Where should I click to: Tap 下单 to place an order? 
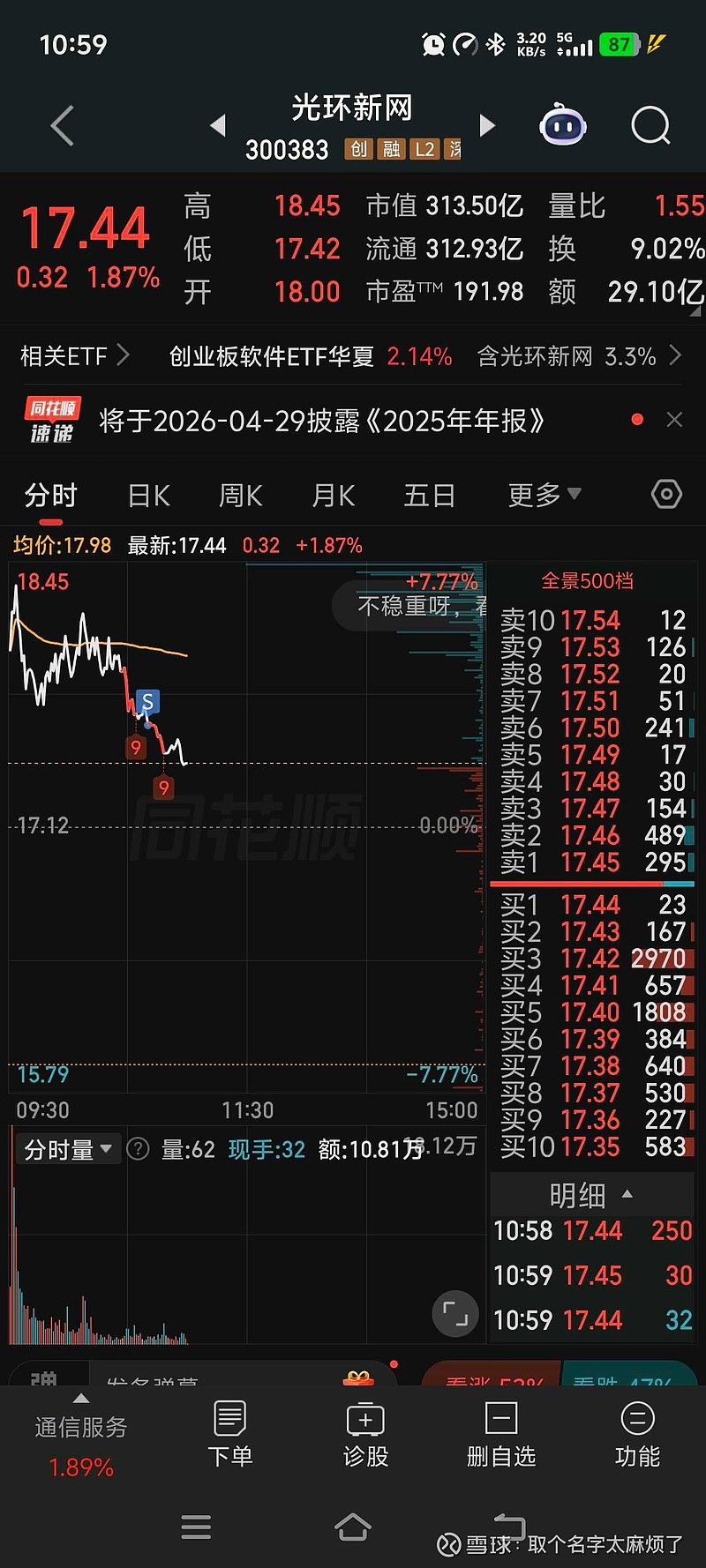(229, 1434)
